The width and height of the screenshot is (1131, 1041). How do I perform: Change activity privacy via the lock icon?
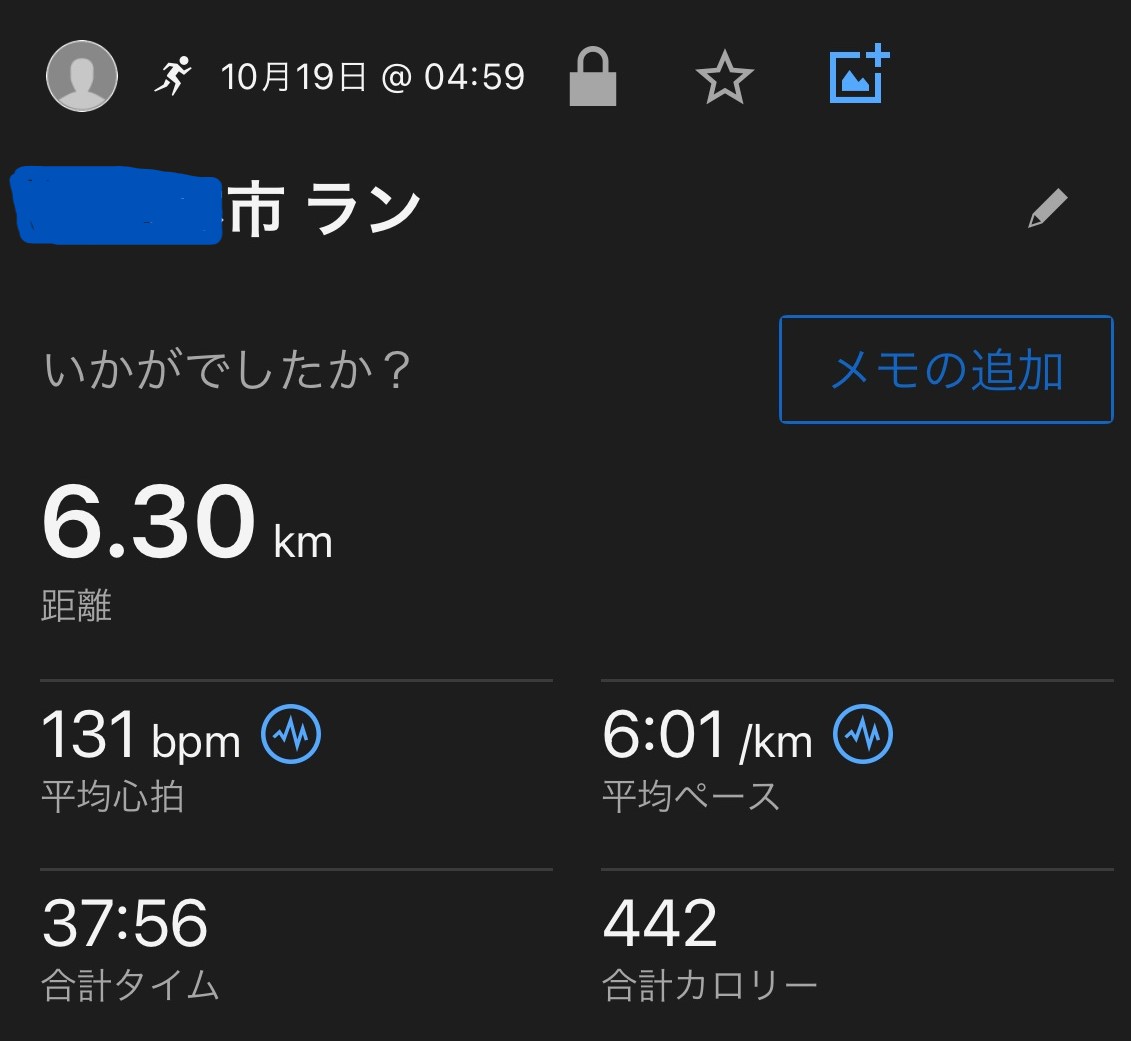(592, 77)
